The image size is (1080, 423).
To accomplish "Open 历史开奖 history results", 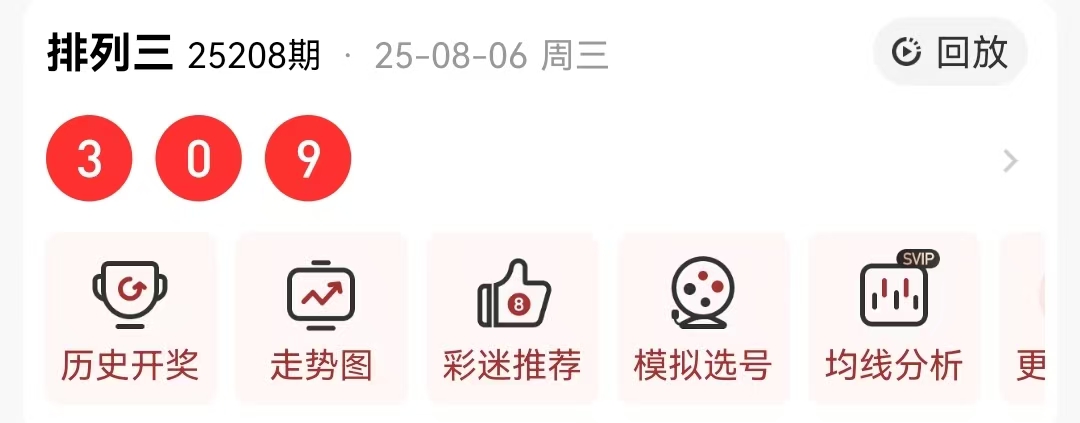I will click(x=130, y=320).
